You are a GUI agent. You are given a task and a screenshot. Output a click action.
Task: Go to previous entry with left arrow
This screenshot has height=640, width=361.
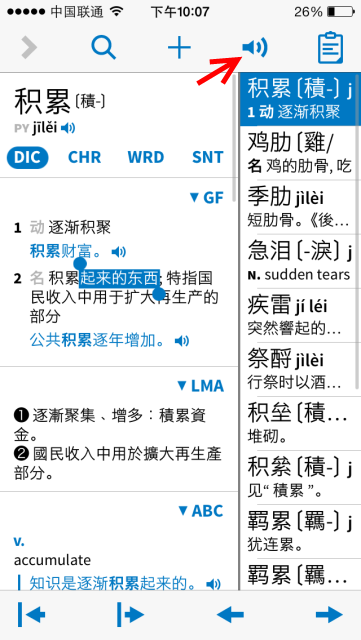[230, 614]
